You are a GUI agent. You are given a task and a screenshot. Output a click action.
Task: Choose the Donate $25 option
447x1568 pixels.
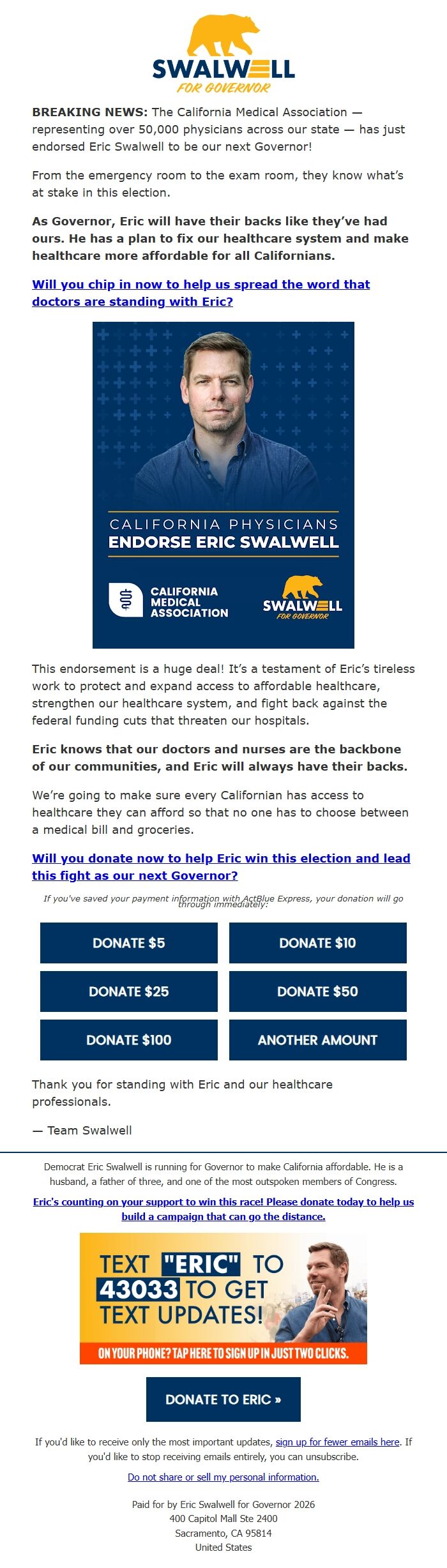[129, 991]
